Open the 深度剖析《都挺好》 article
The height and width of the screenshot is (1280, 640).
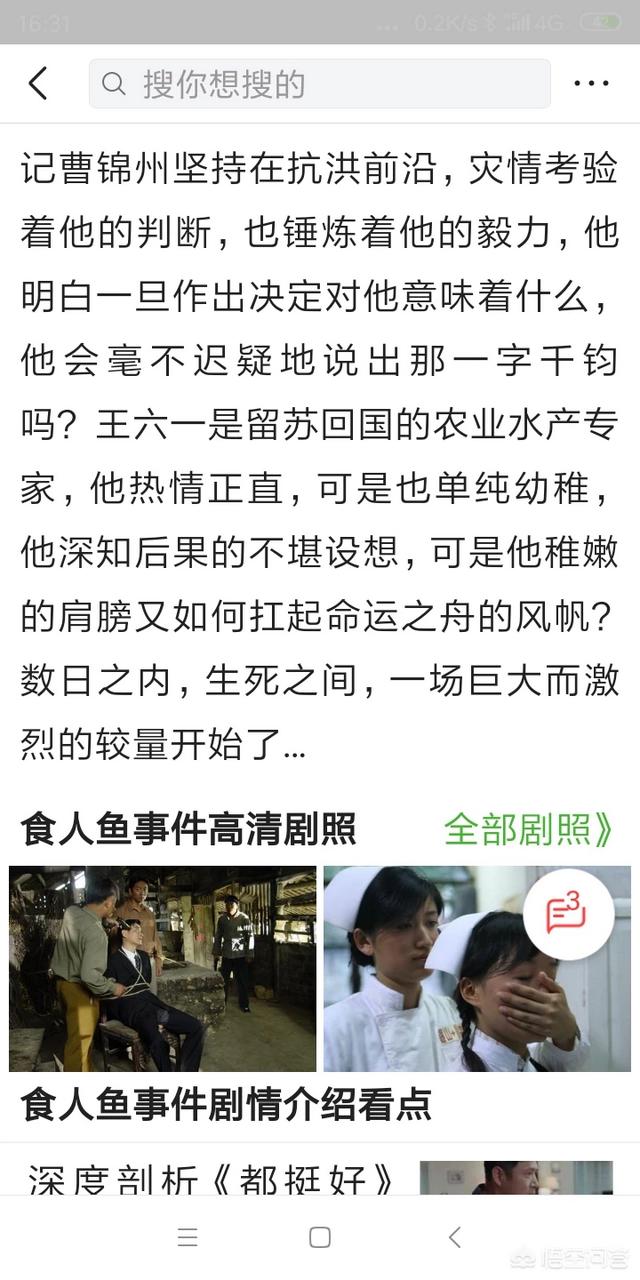coord(212,1180)
